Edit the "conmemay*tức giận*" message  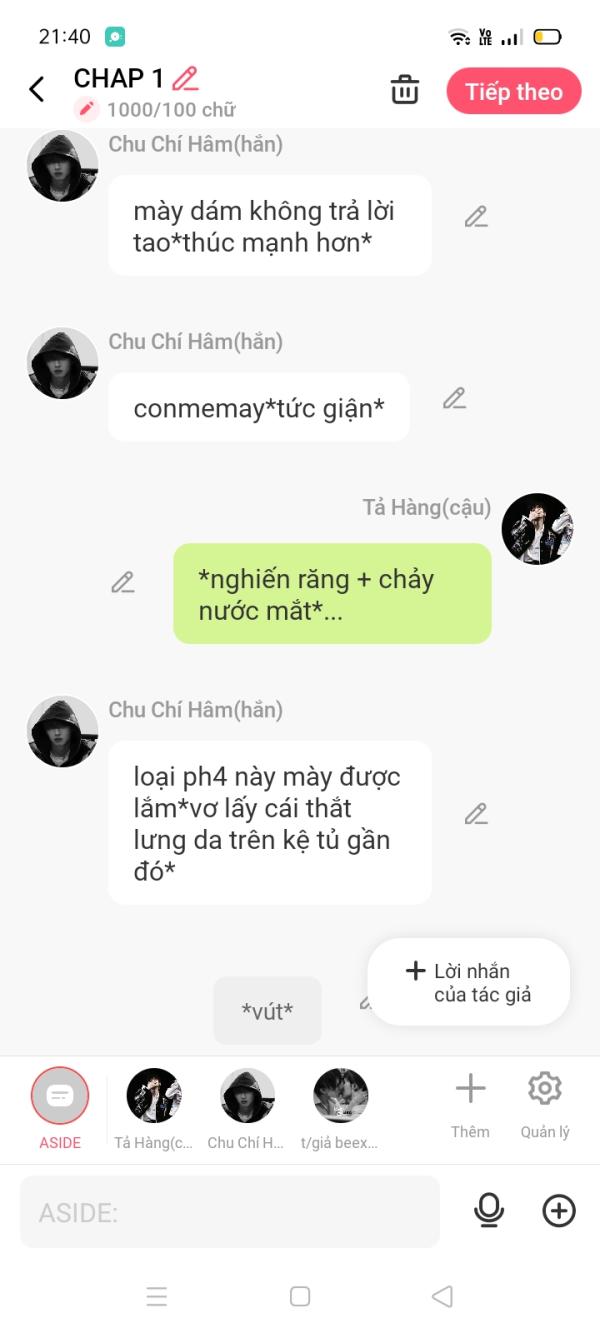point(455,398)
